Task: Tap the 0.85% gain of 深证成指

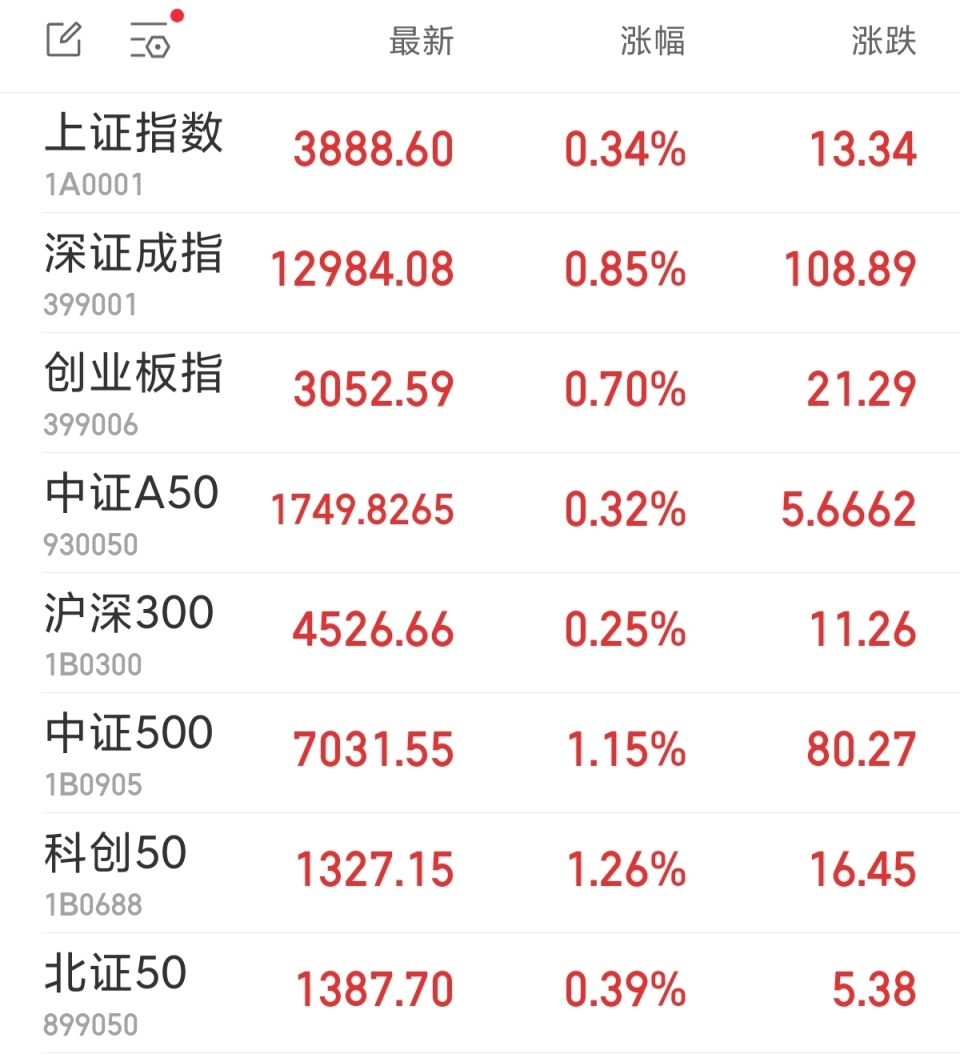Action: pos(626,269)
